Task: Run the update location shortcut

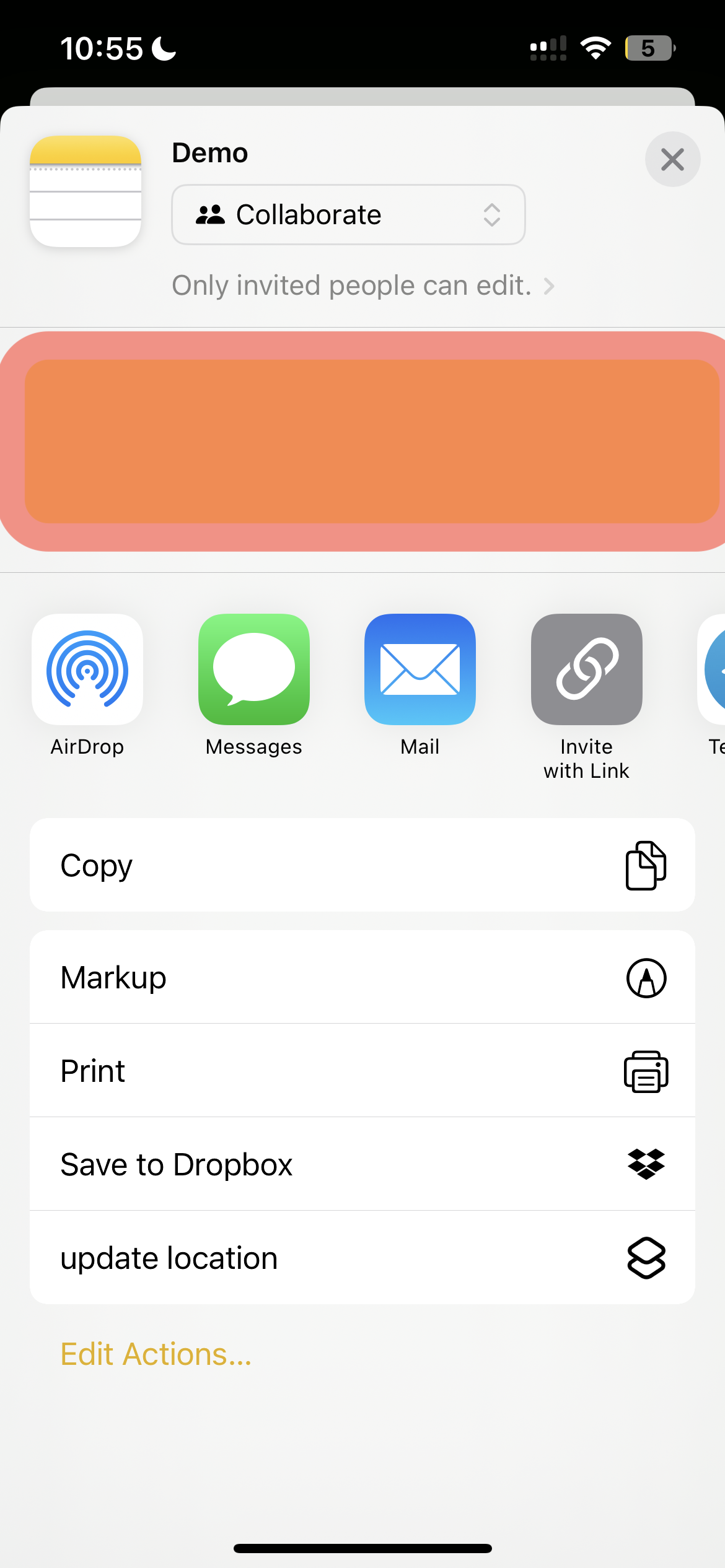Action: [x=362, y=1258]
